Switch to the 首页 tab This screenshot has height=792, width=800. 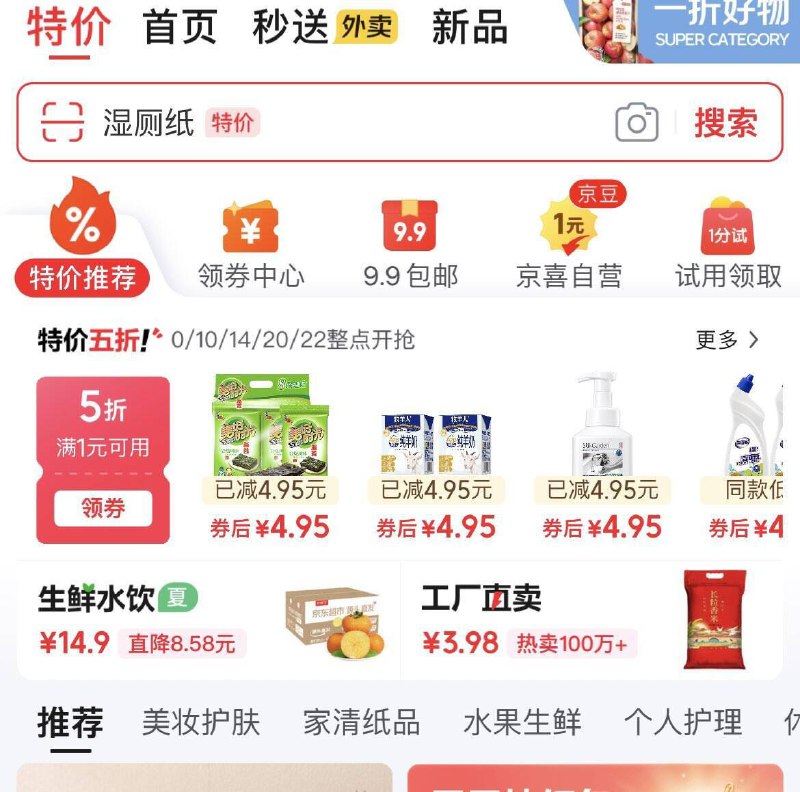point(180,27)
